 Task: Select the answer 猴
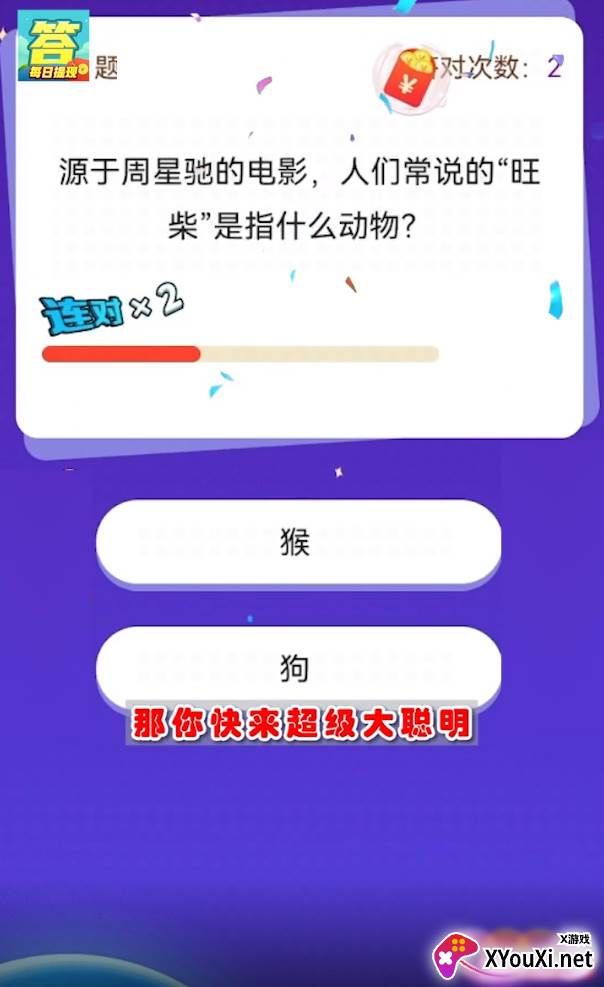point(298,541)
